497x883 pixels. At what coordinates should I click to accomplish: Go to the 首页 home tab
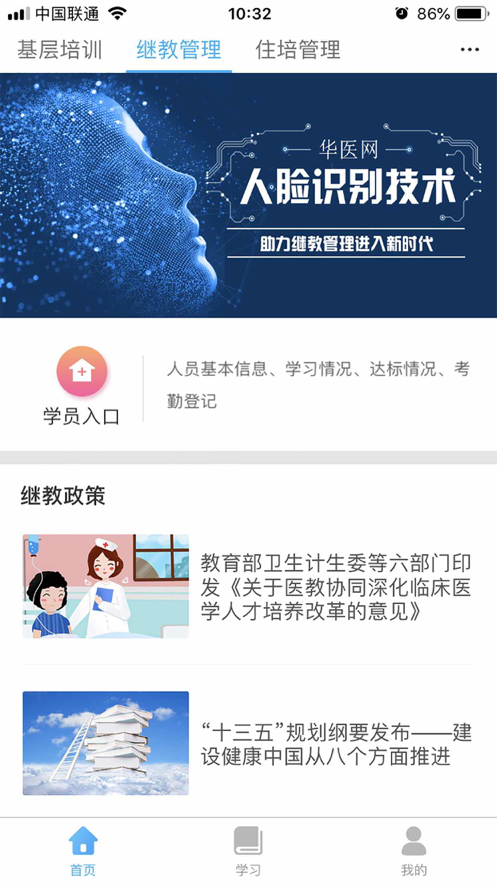[83, 850]
